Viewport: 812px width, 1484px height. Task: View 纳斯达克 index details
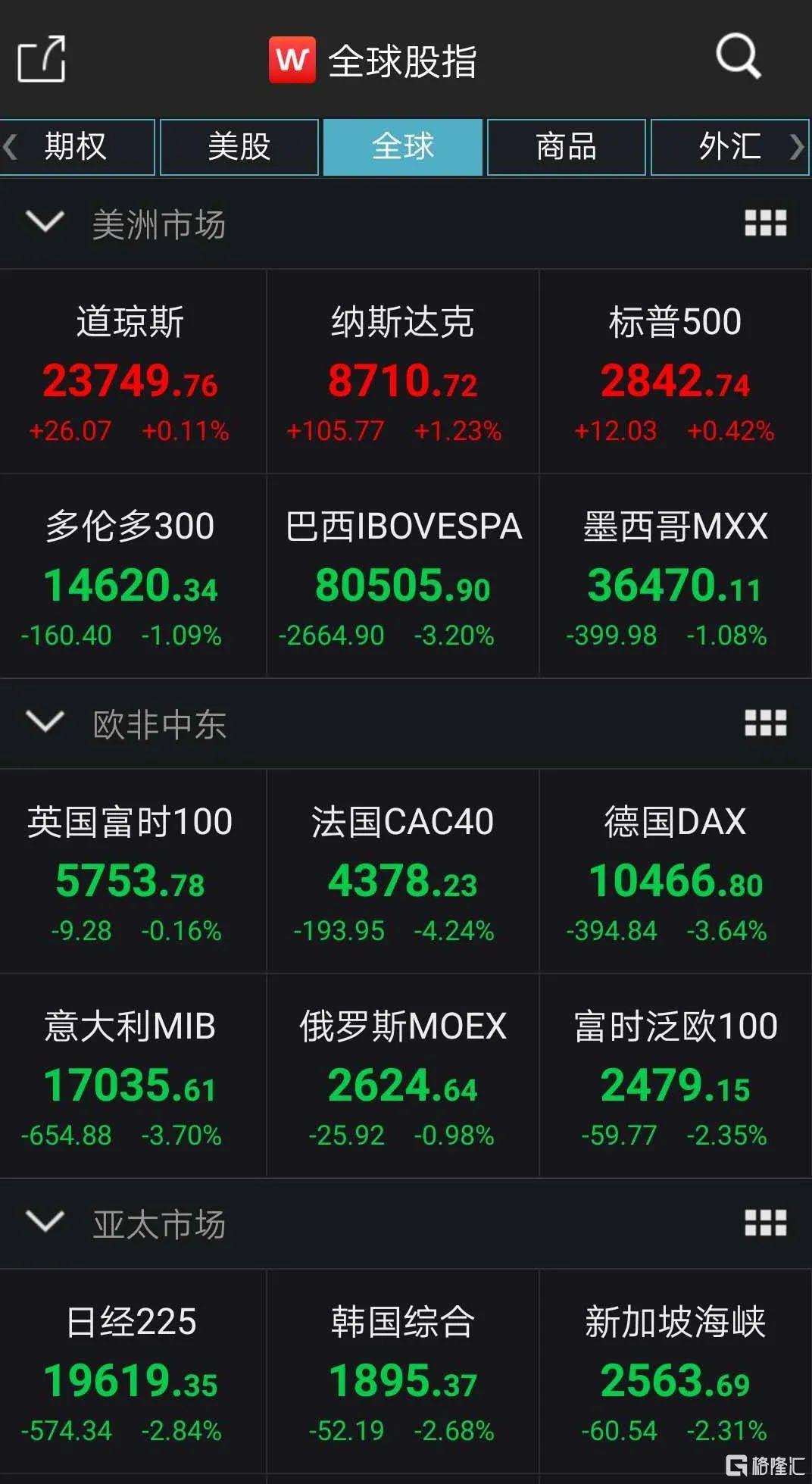coord(403,372)
